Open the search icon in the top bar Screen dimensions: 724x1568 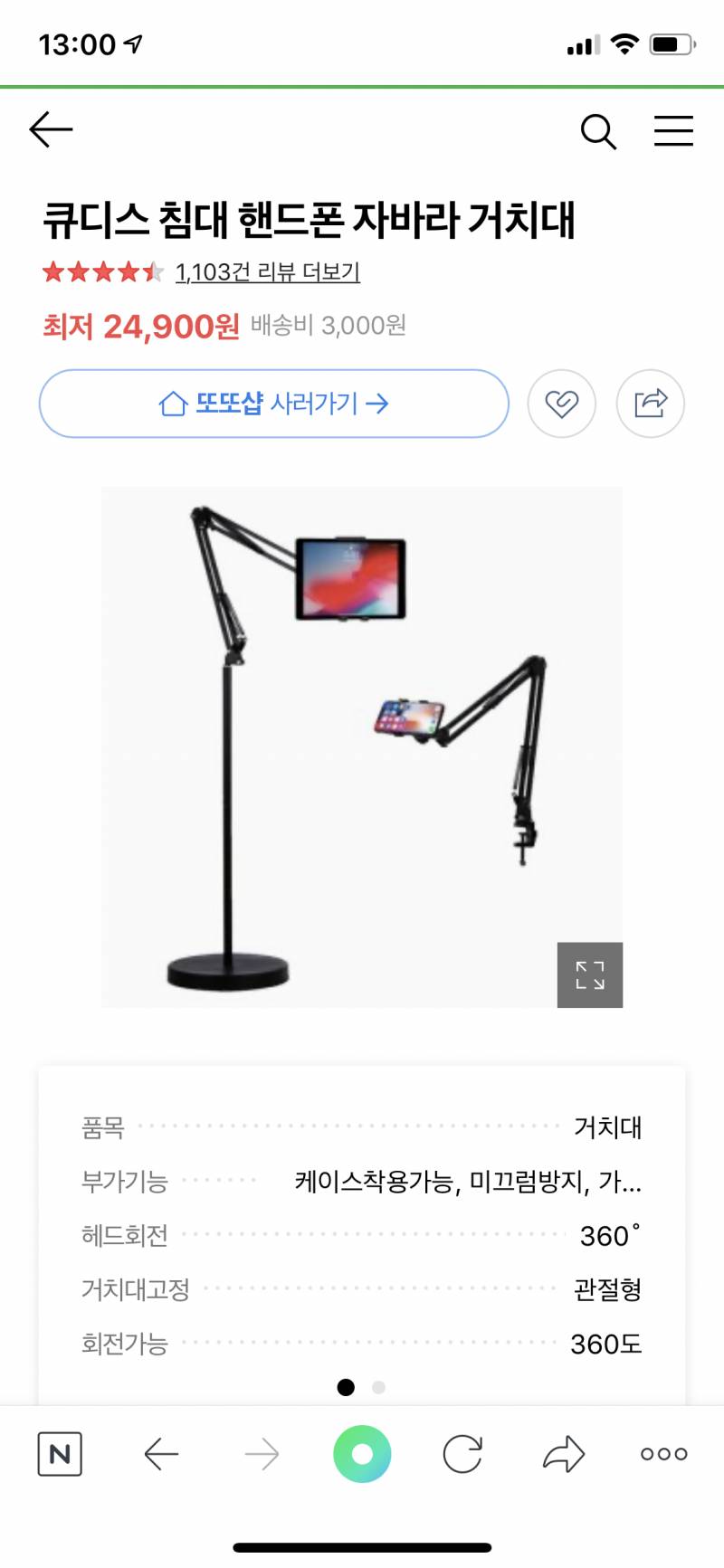tap(598, 132)
